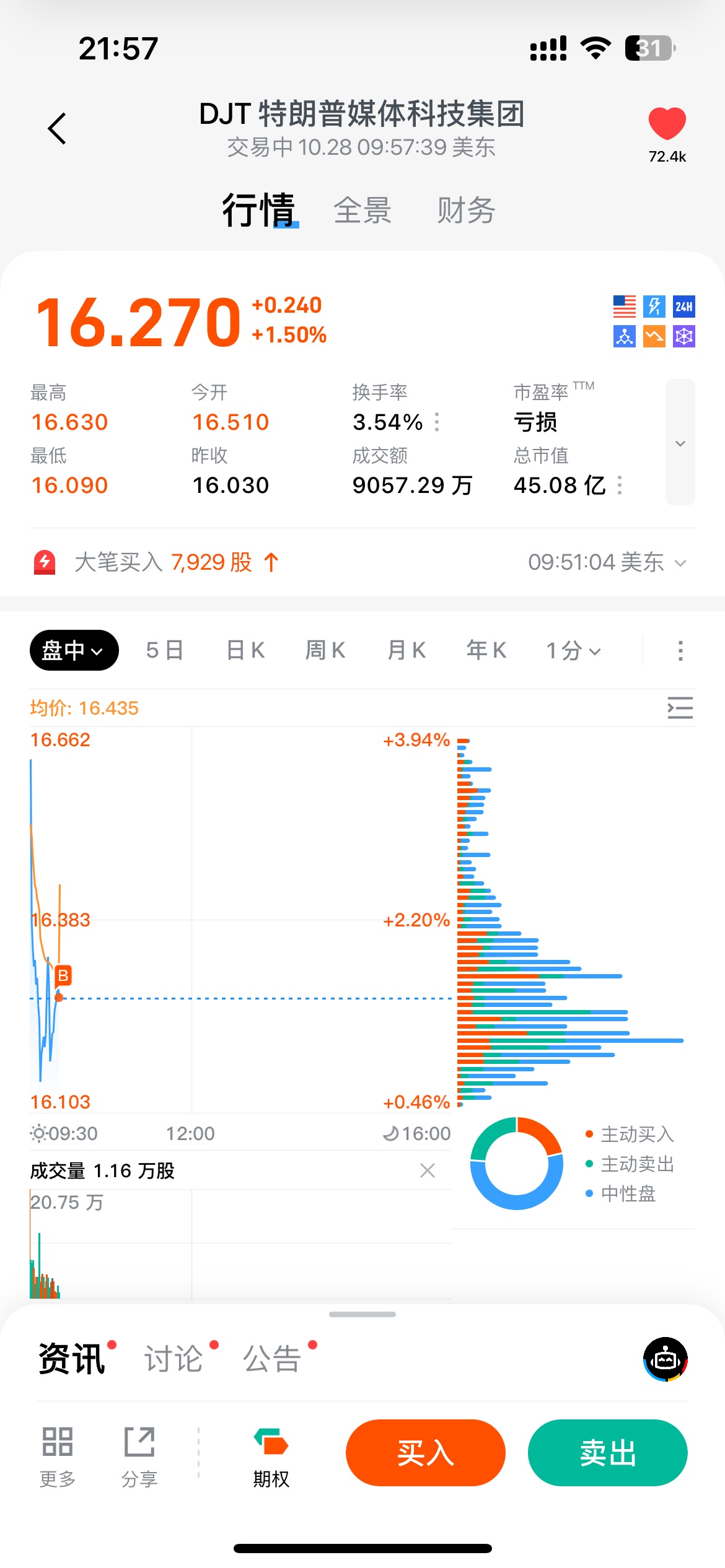Switch to the 财务 tab

[466, 211]
